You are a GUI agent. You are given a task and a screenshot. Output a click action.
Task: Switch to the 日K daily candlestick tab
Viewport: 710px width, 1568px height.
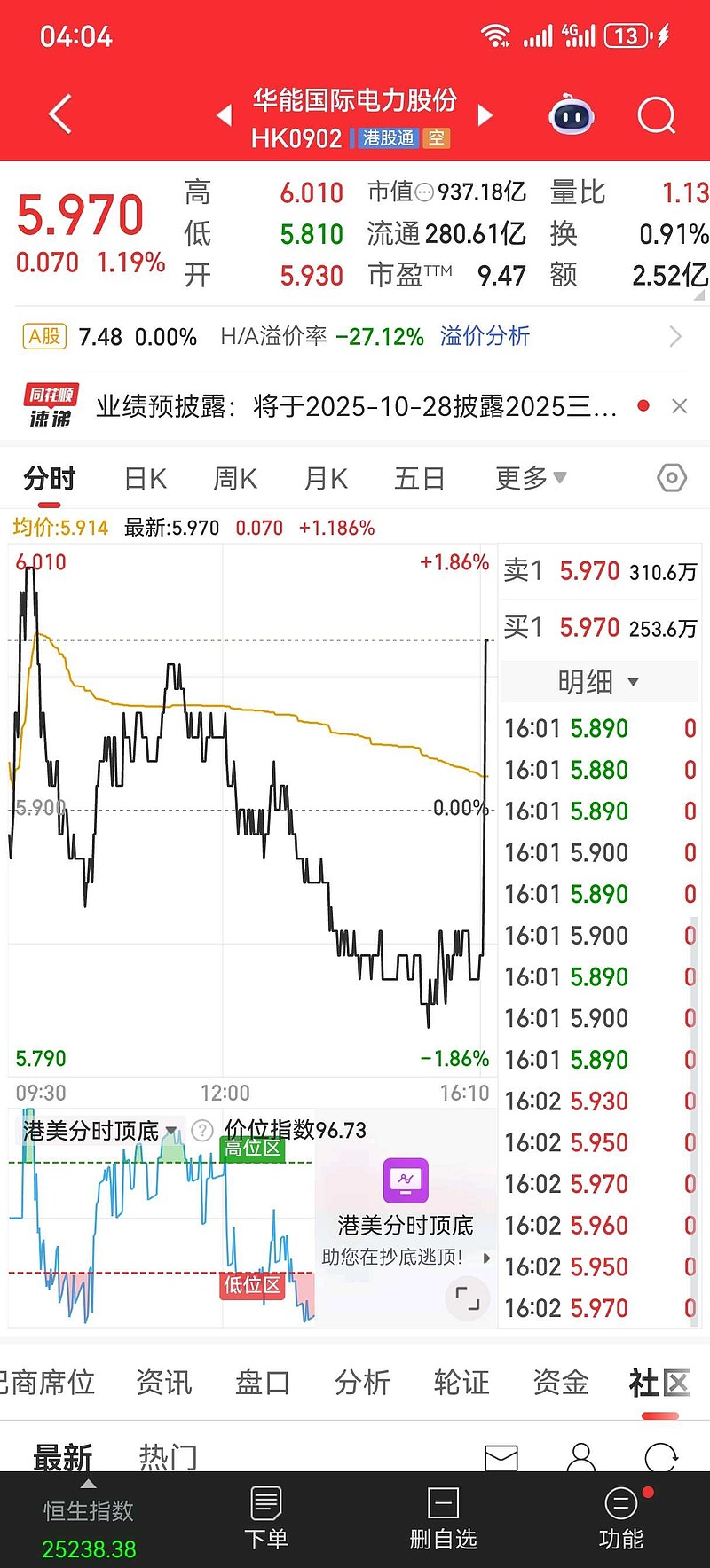144,477
